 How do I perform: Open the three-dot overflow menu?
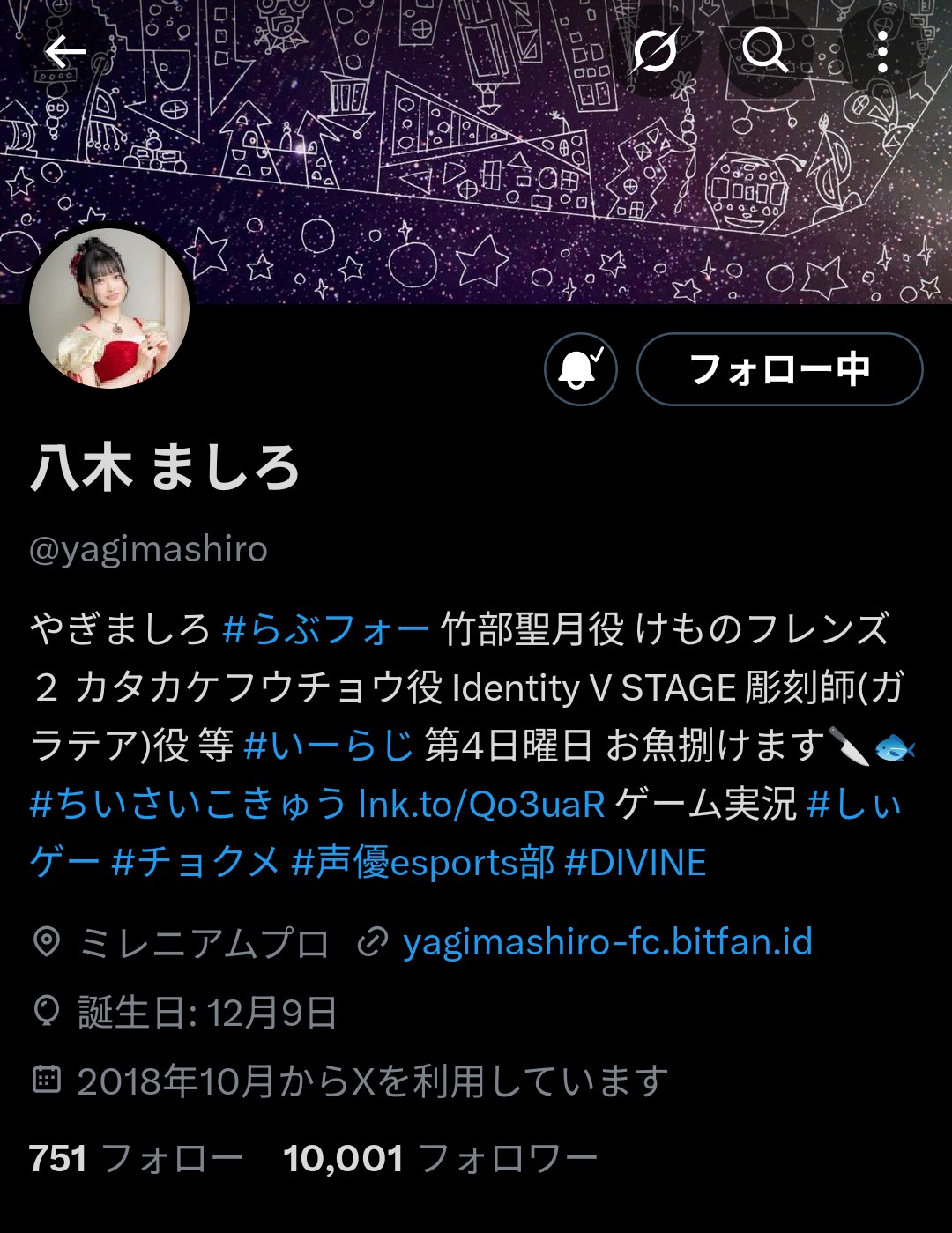coord(882,53)
